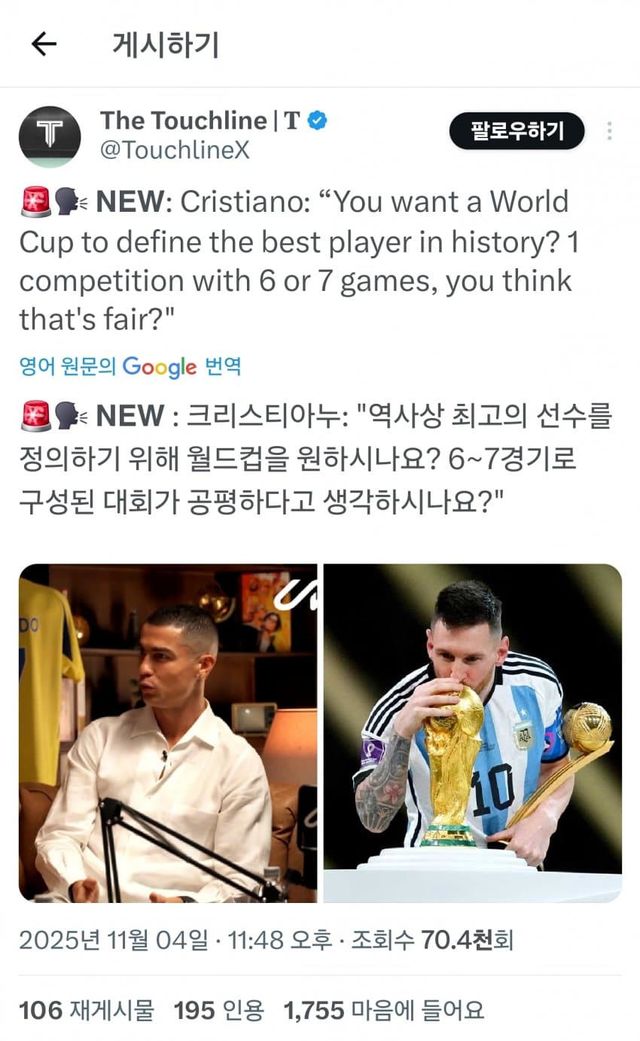Open The Touchline profile avatar

point(49,136)
